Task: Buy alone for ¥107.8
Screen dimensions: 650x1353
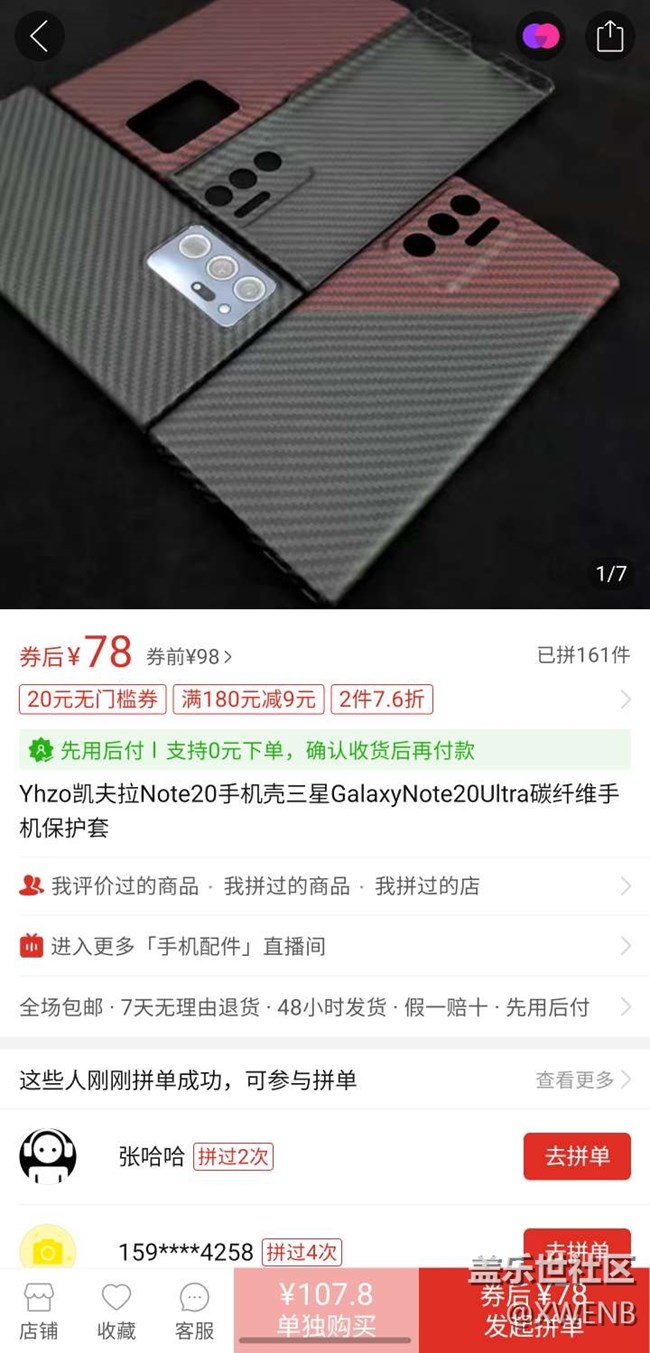Action: 326,1310
